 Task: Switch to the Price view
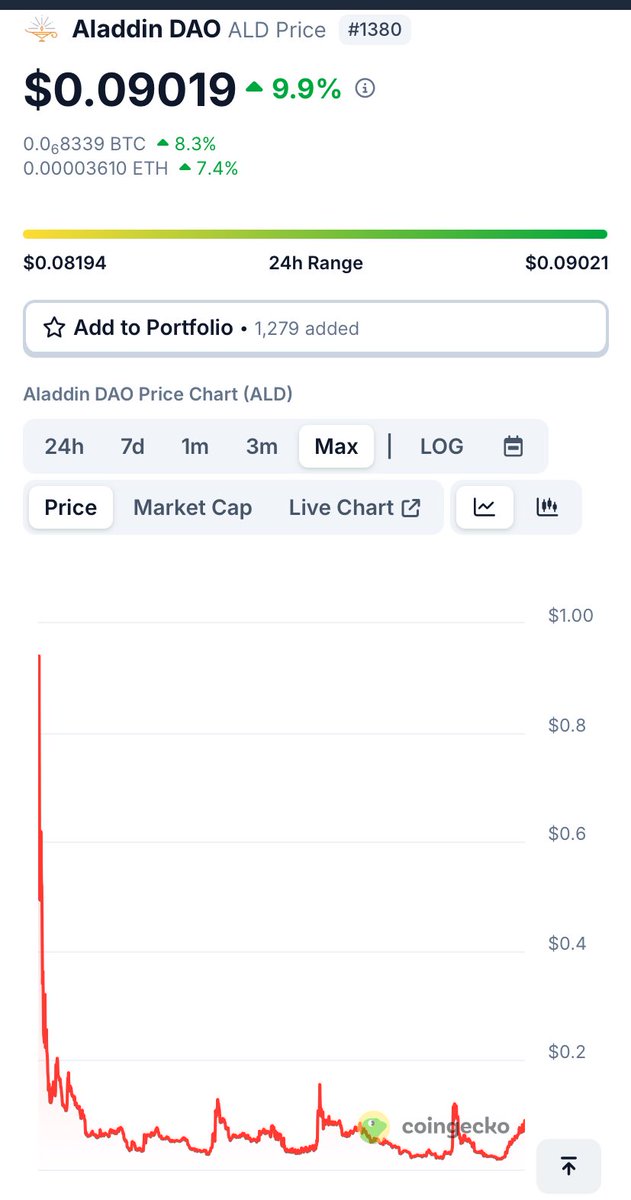click(71, 507)
